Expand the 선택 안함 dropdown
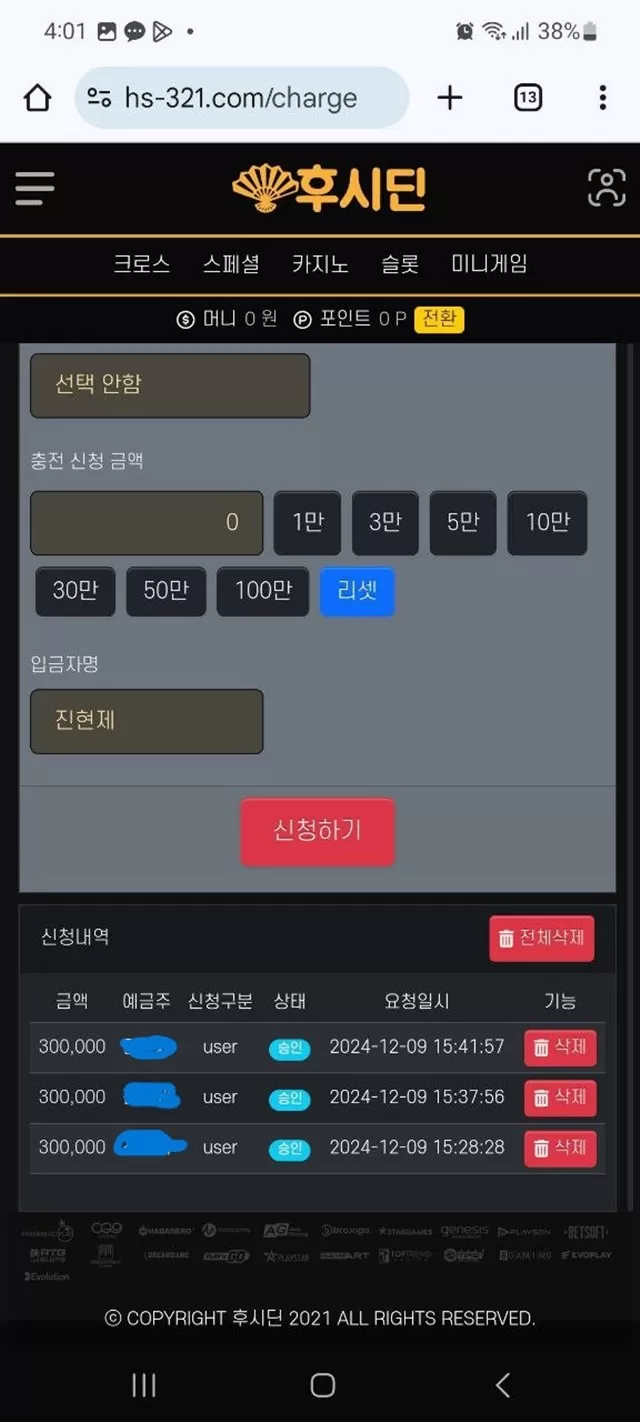The height and width of the screenshot is (1422, 640). tap(170, 385)
